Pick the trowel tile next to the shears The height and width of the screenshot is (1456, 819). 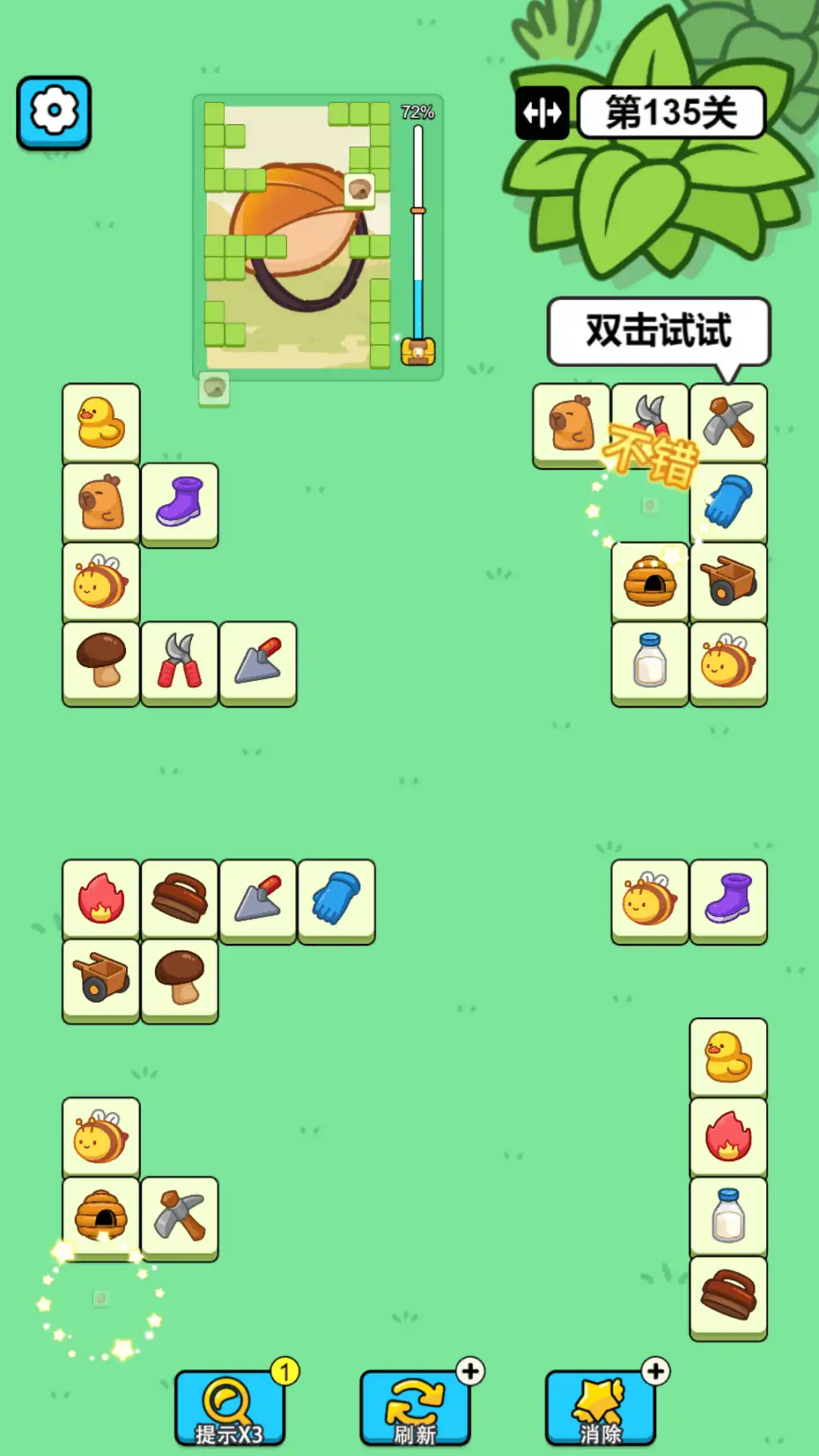coord(258,661)
